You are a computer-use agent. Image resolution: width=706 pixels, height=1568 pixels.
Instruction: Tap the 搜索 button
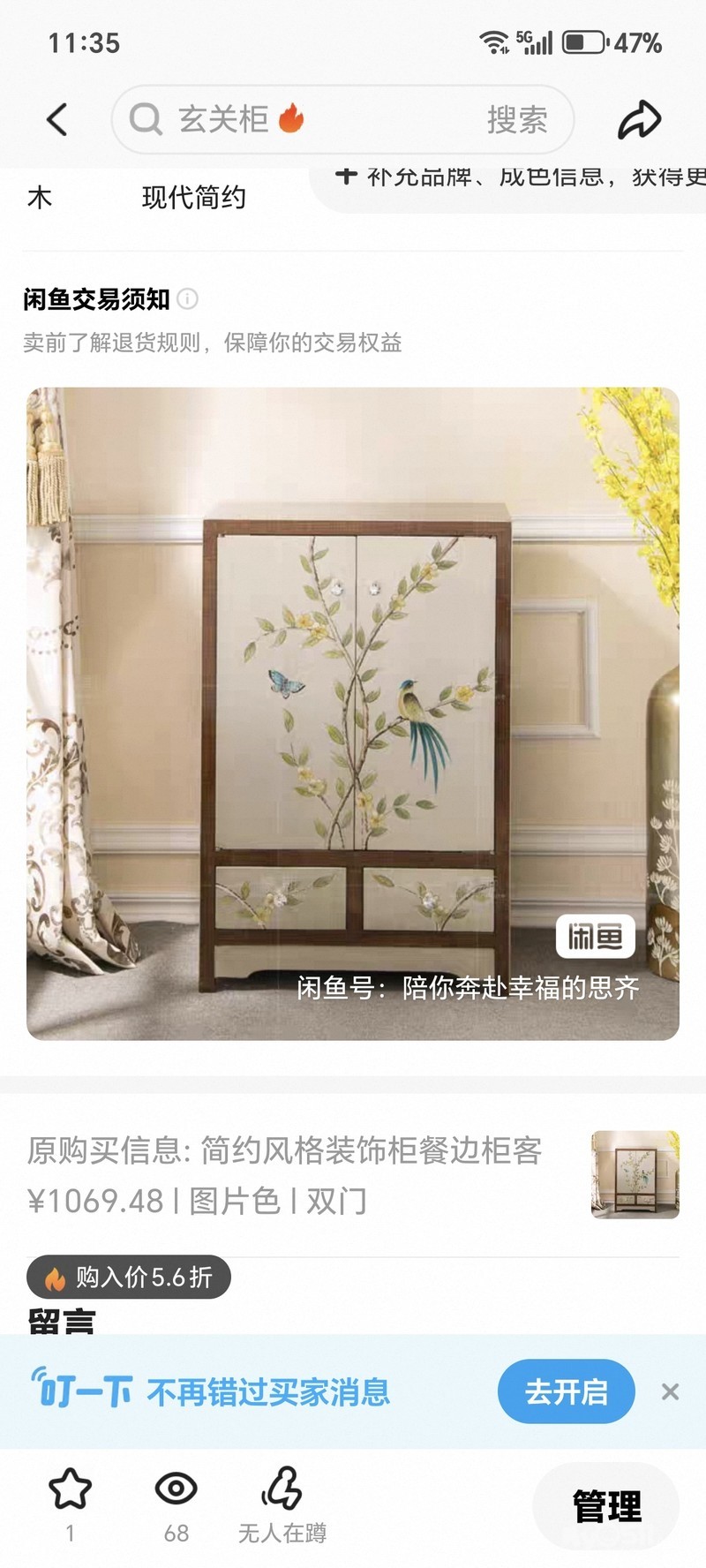(517, 119)
